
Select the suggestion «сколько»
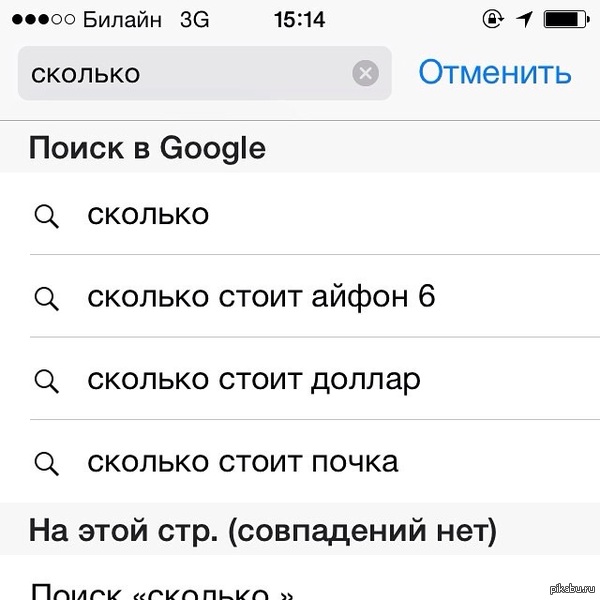point(148,214)
